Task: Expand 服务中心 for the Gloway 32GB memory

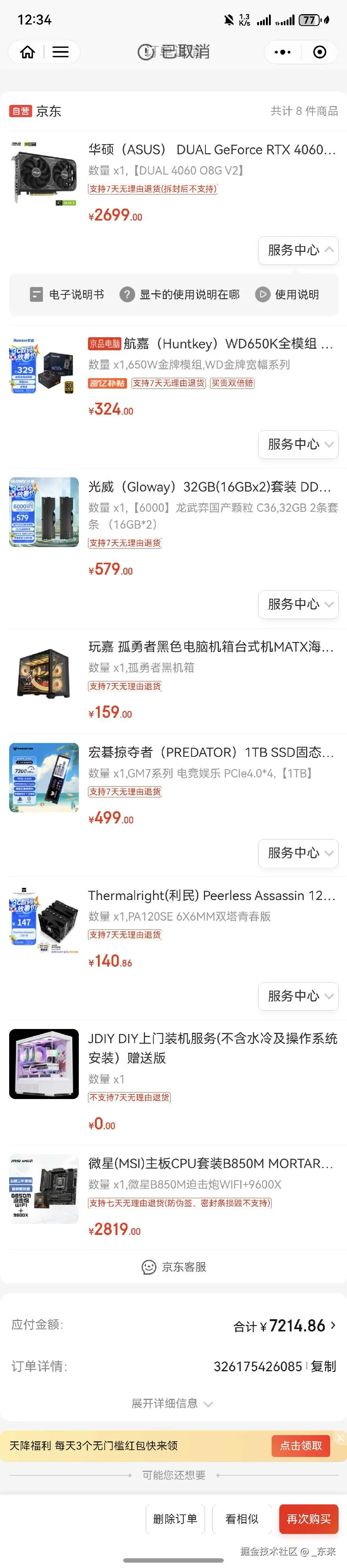Action: click(x=298, y=604)
